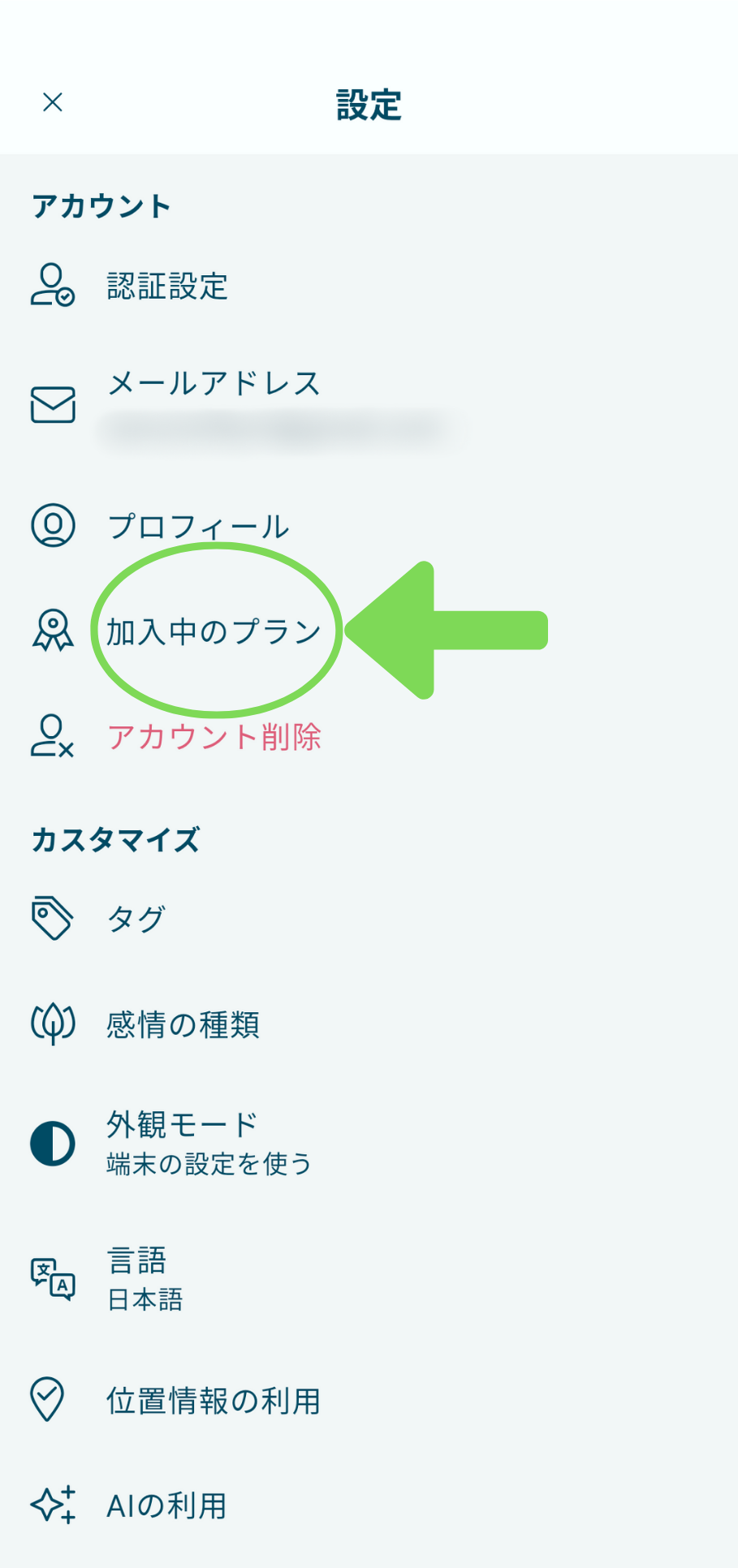738x1568 pixels.
Task: Click the envelope icon beside メールアドレス
Action: coord(52,403)
